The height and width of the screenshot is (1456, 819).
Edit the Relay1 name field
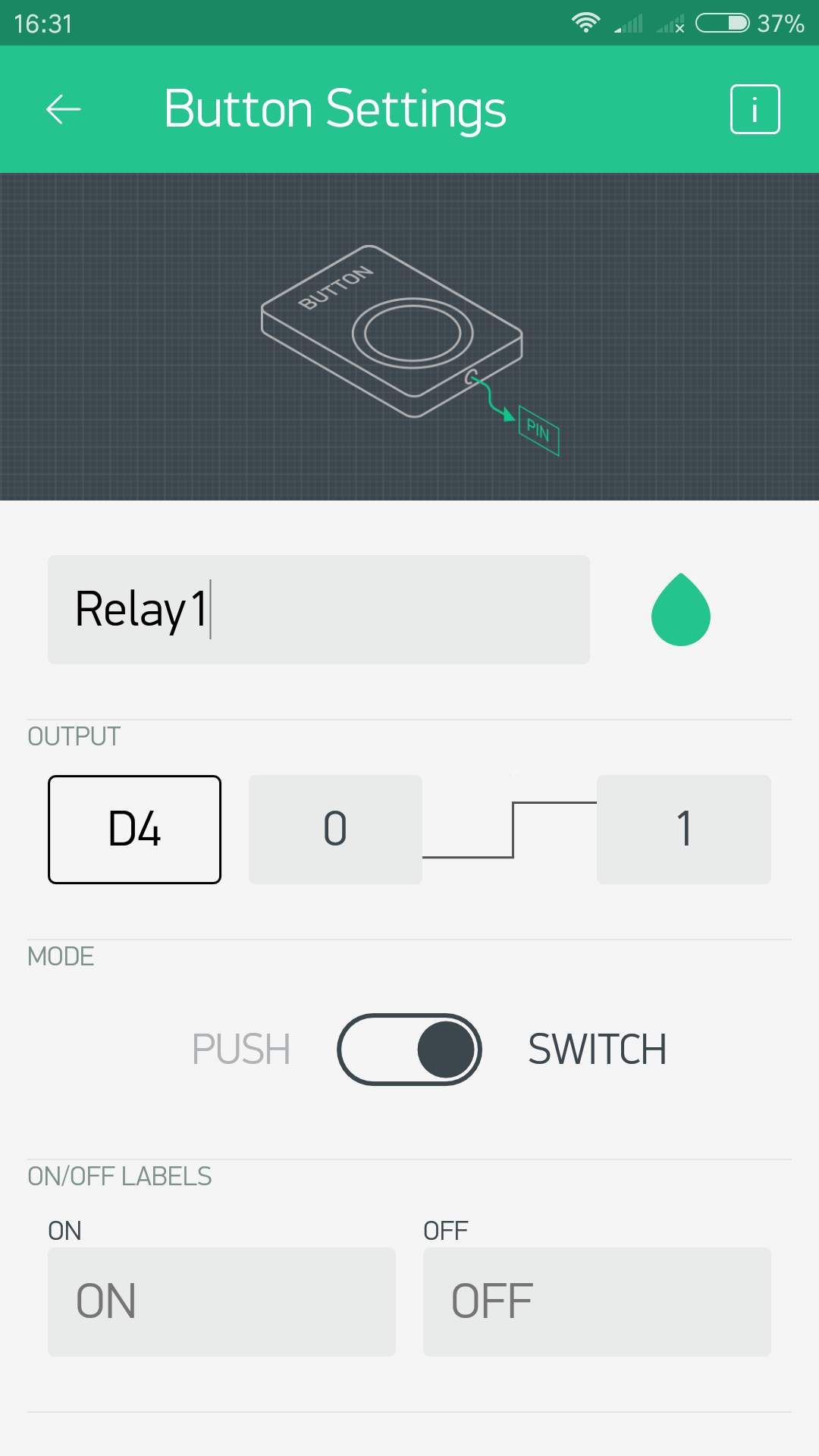point(318,610)
